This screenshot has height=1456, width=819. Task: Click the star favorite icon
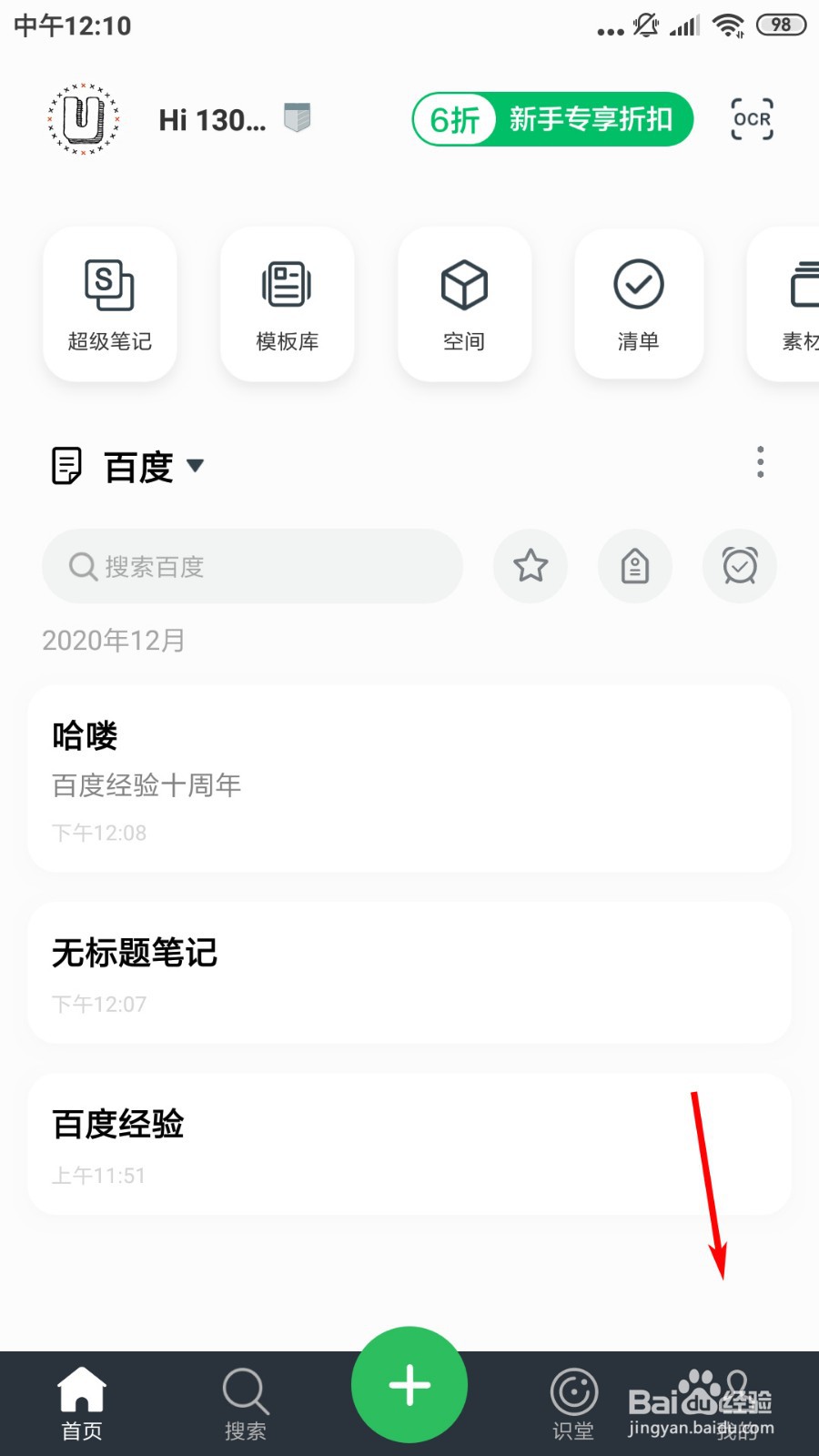531,566
